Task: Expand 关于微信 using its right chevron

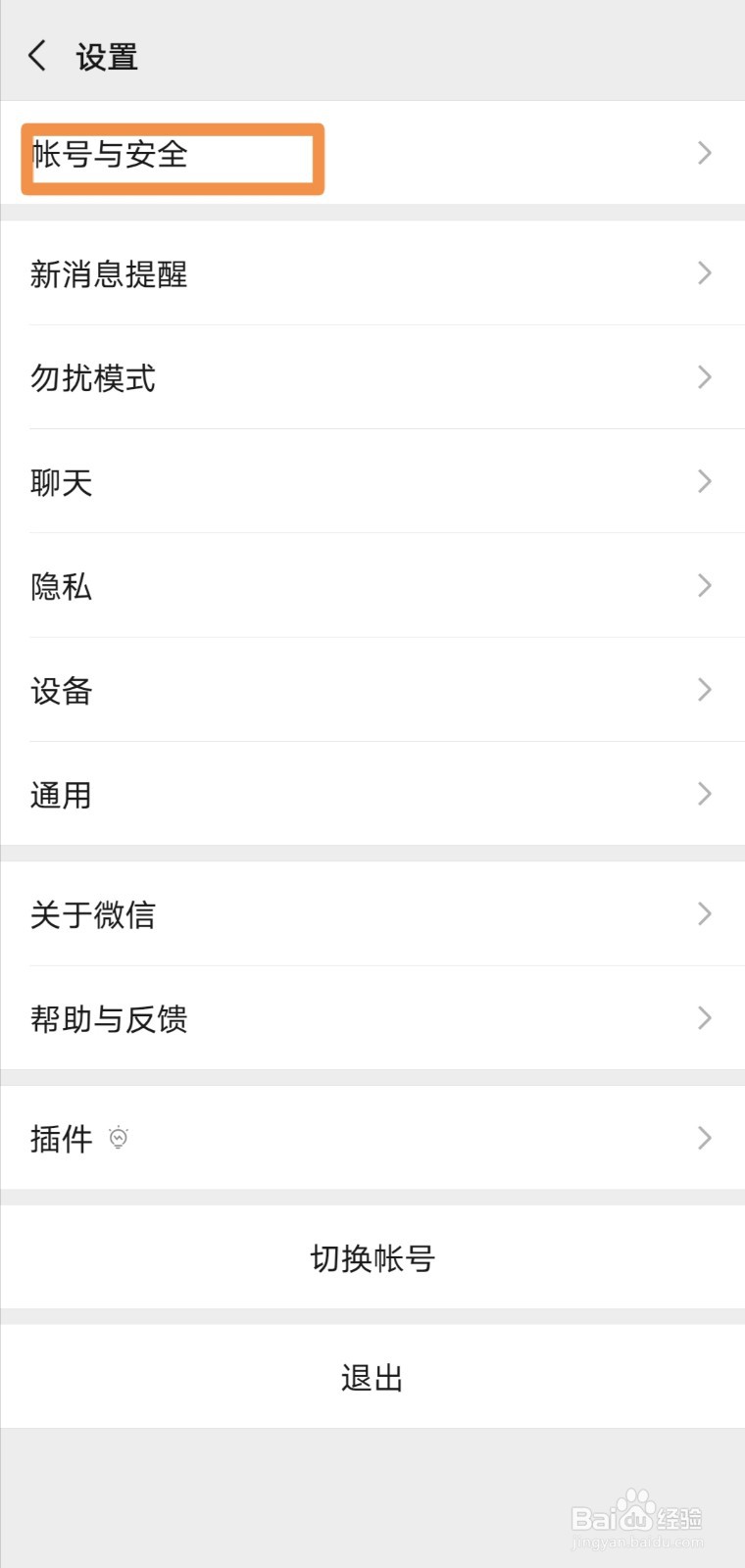Action: pos(704,914)
